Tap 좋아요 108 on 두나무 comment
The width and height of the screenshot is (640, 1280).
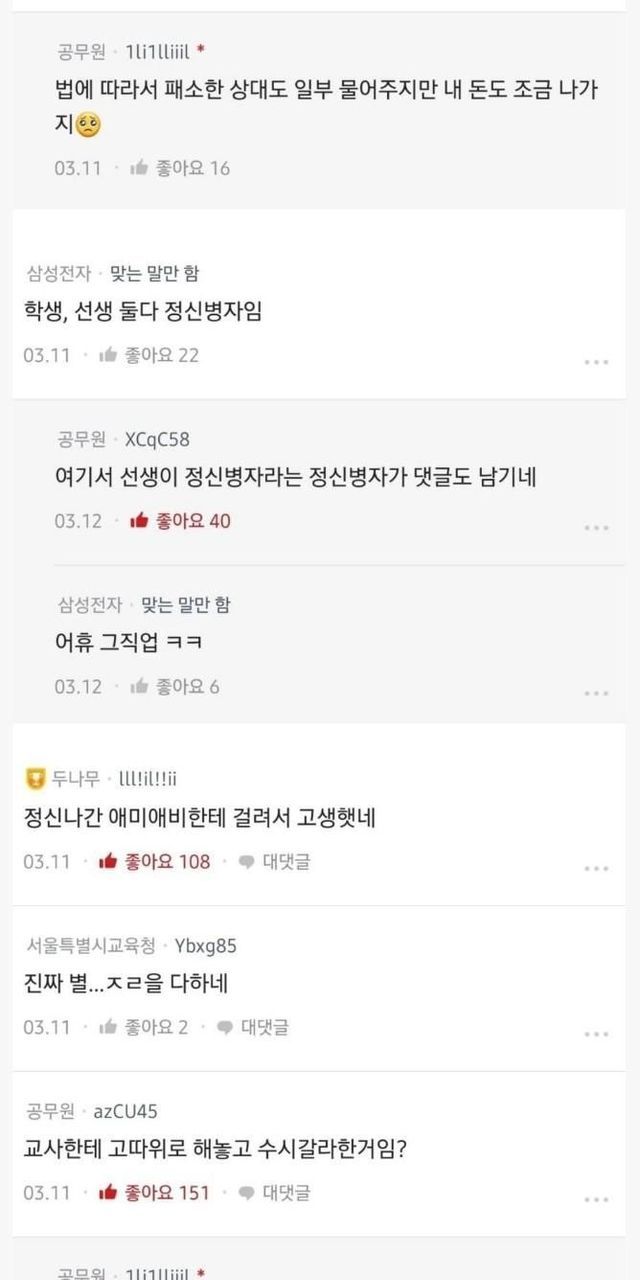tap(155, 861)
